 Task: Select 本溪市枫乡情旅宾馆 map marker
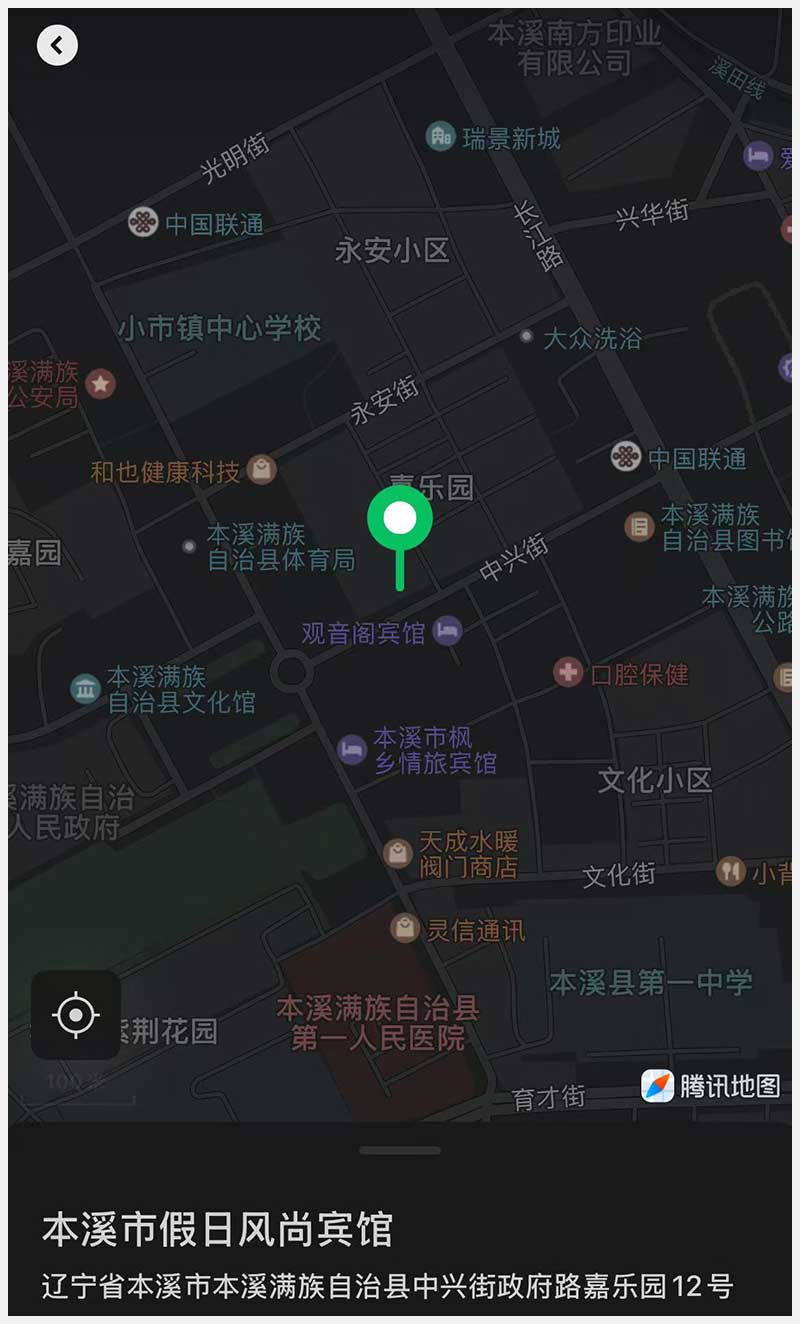pyautogui.click(x=352, y=749)
